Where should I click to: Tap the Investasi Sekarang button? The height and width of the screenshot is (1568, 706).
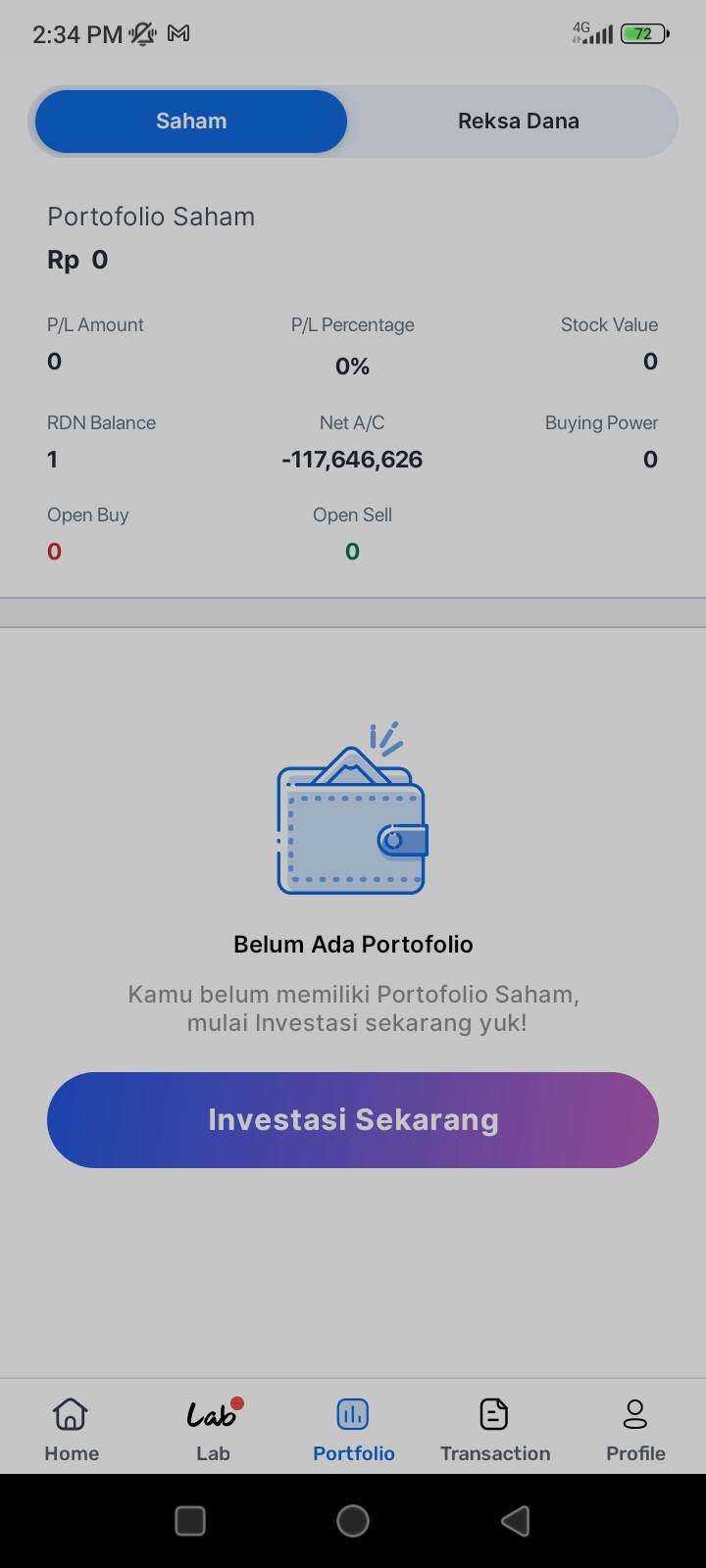(x=353, y=1119)
